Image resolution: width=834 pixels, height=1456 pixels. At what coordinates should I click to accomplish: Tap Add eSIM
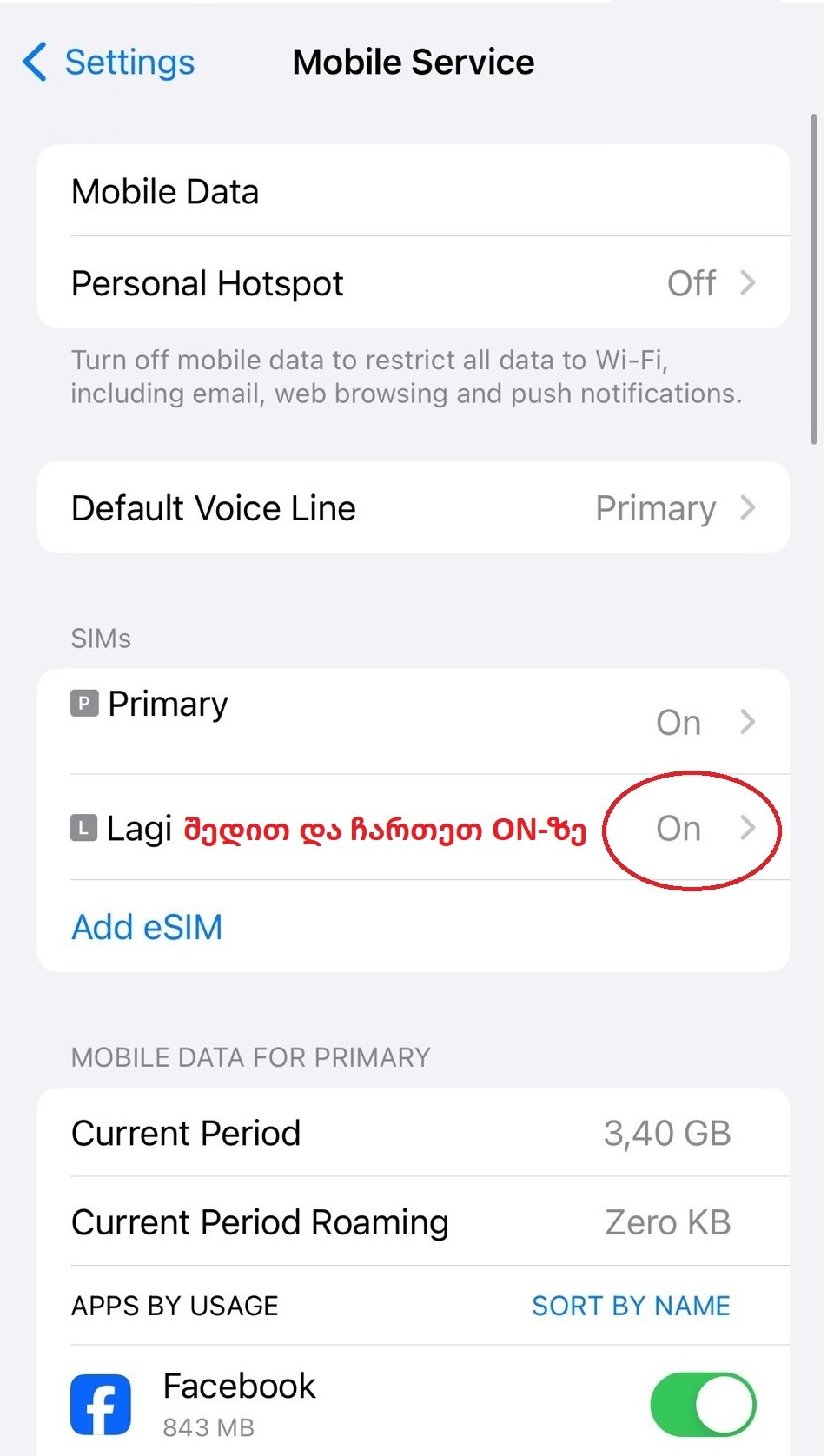coord(147,927)
